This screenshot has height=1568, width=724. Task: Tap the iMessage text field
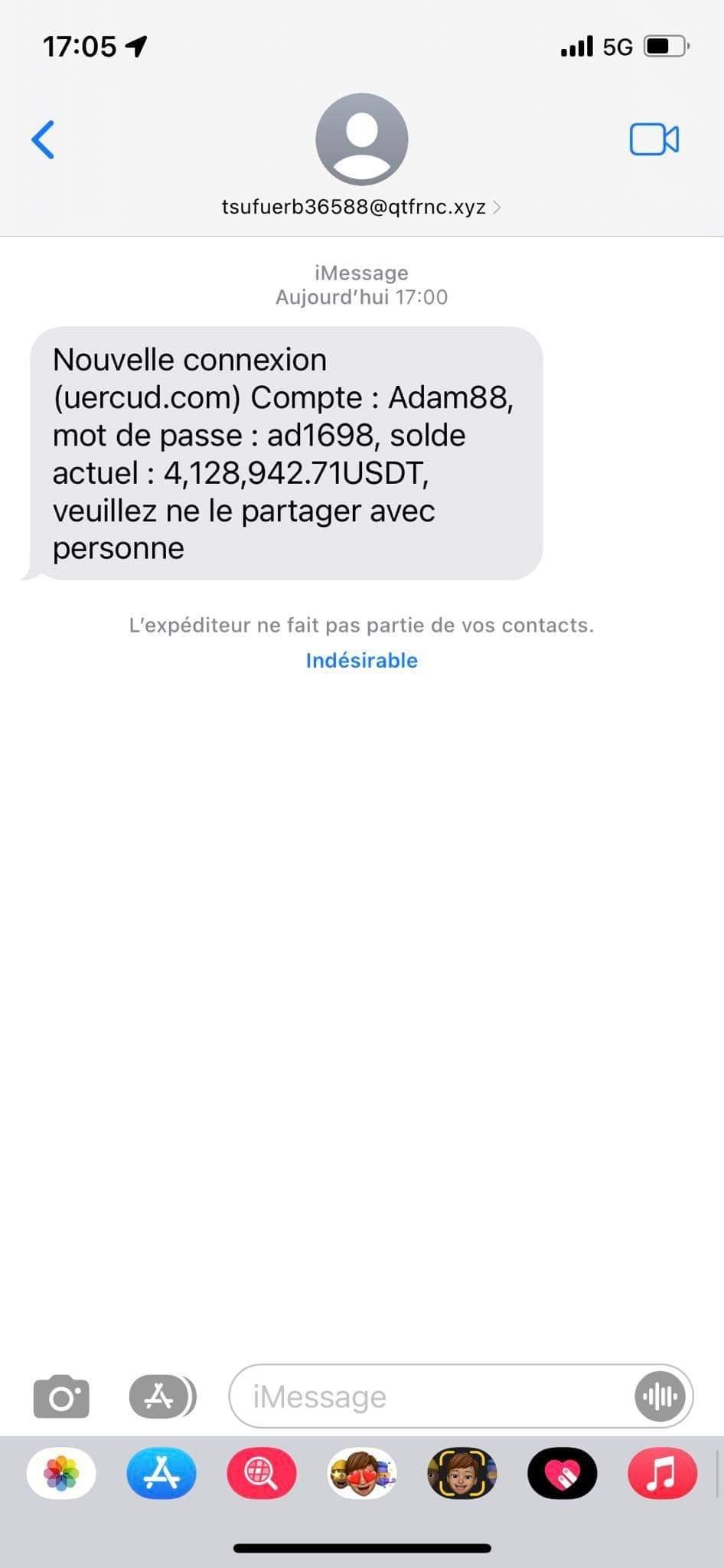click(x=429, y=1397)
